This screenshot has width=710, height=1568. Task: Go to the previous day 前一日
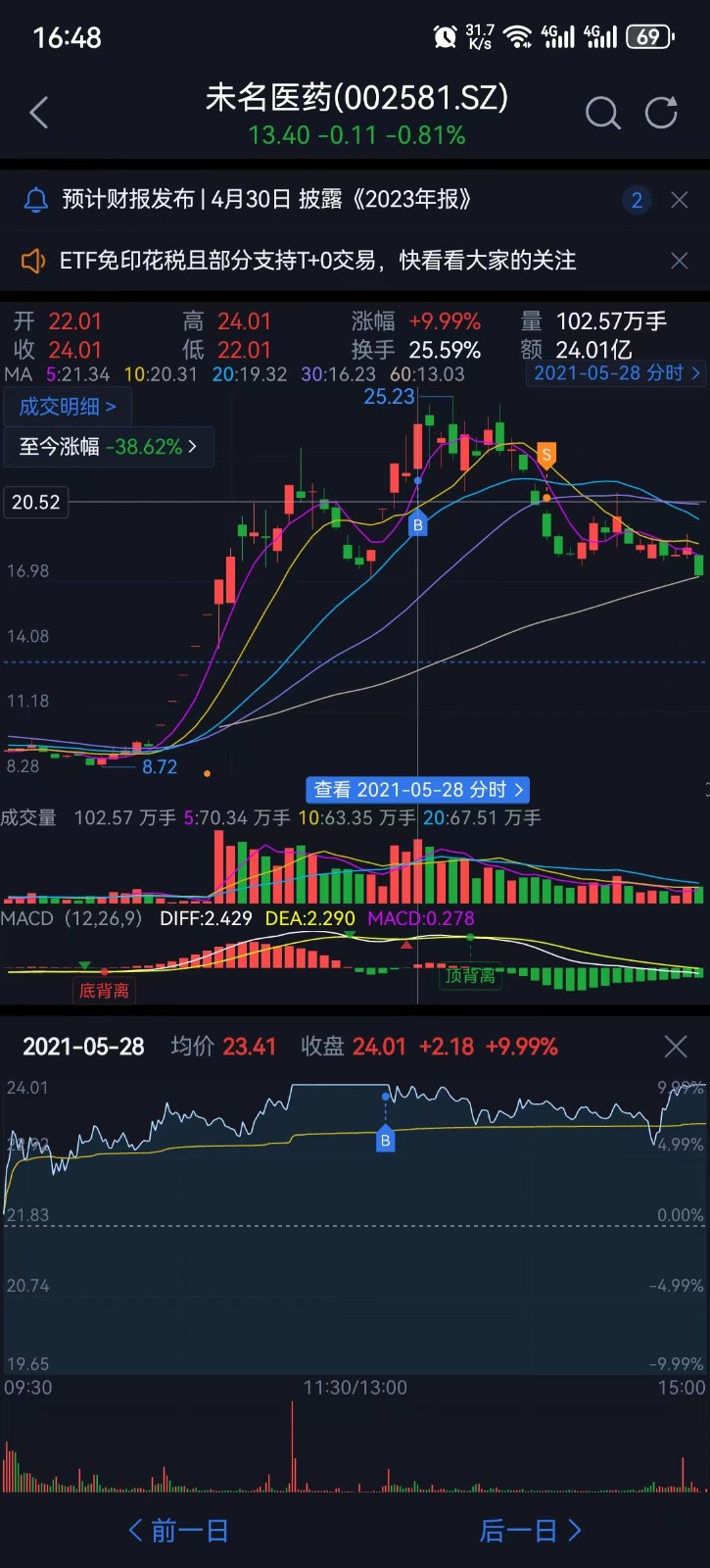[179, 1531]
